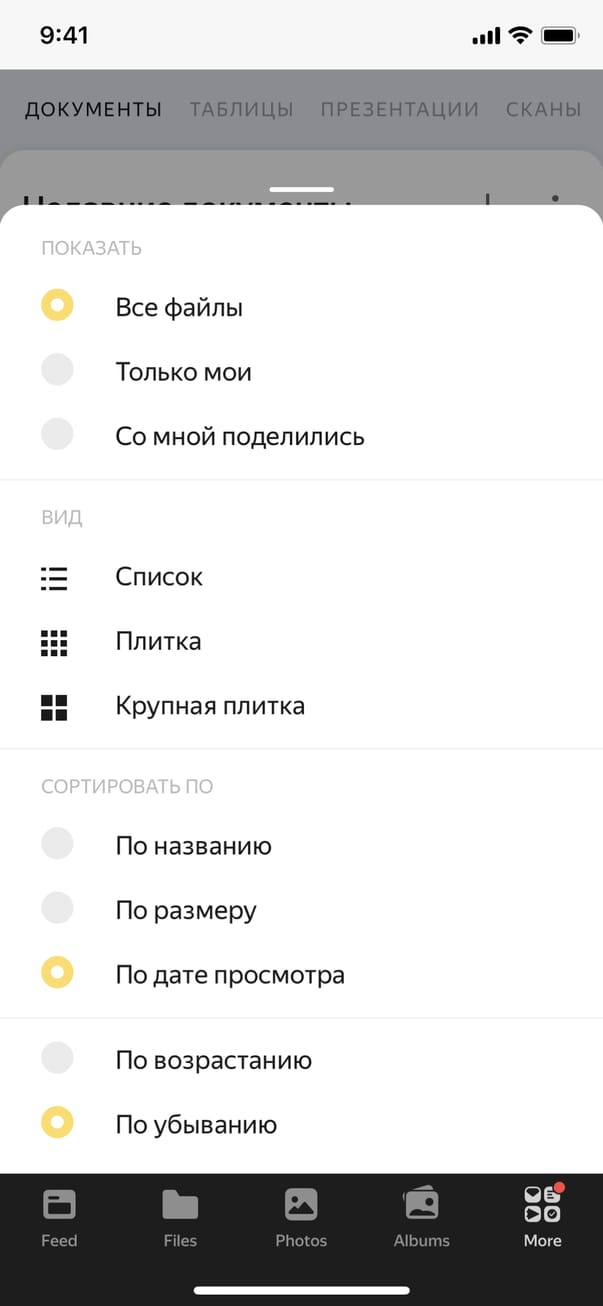Go to the Files tab
Image resolution: width=603 pixels, height=1306 pixels.
pyautogui.click(x=180, y=1218)
